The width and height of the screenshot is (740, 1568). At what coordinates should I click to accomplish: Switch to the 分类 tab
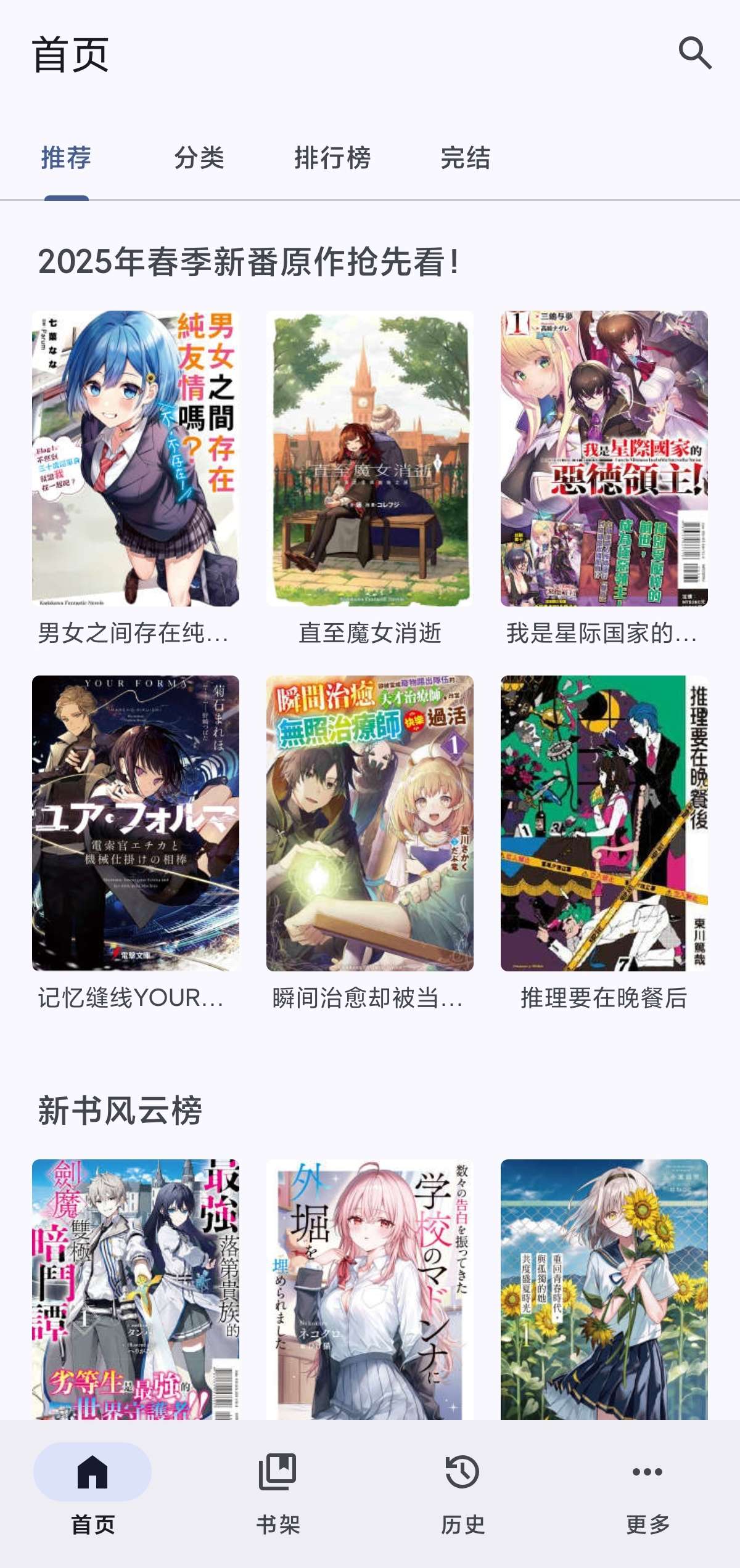click(x=200, y=159)
